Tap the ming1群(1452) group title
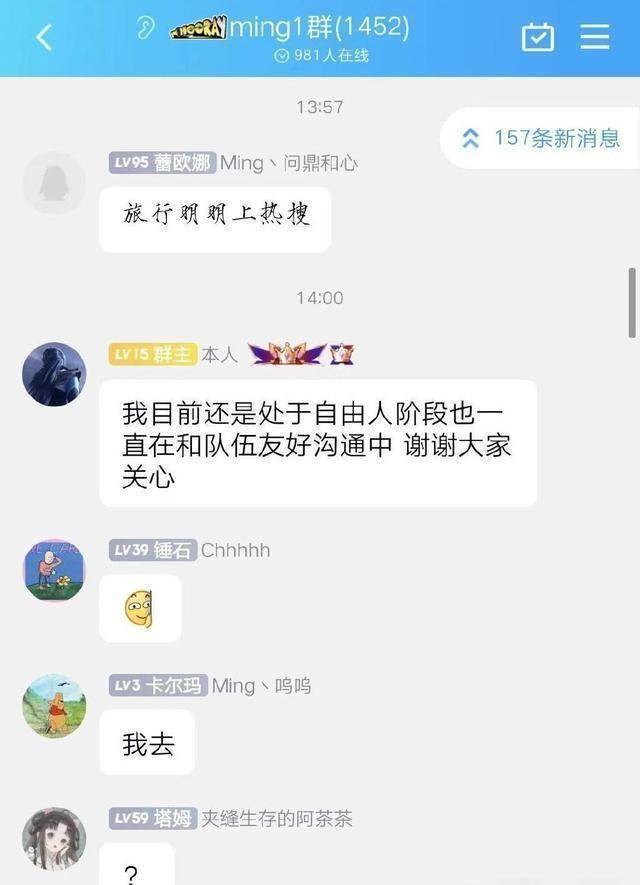Viewport: 640px width, 885px height. [320, 28]
